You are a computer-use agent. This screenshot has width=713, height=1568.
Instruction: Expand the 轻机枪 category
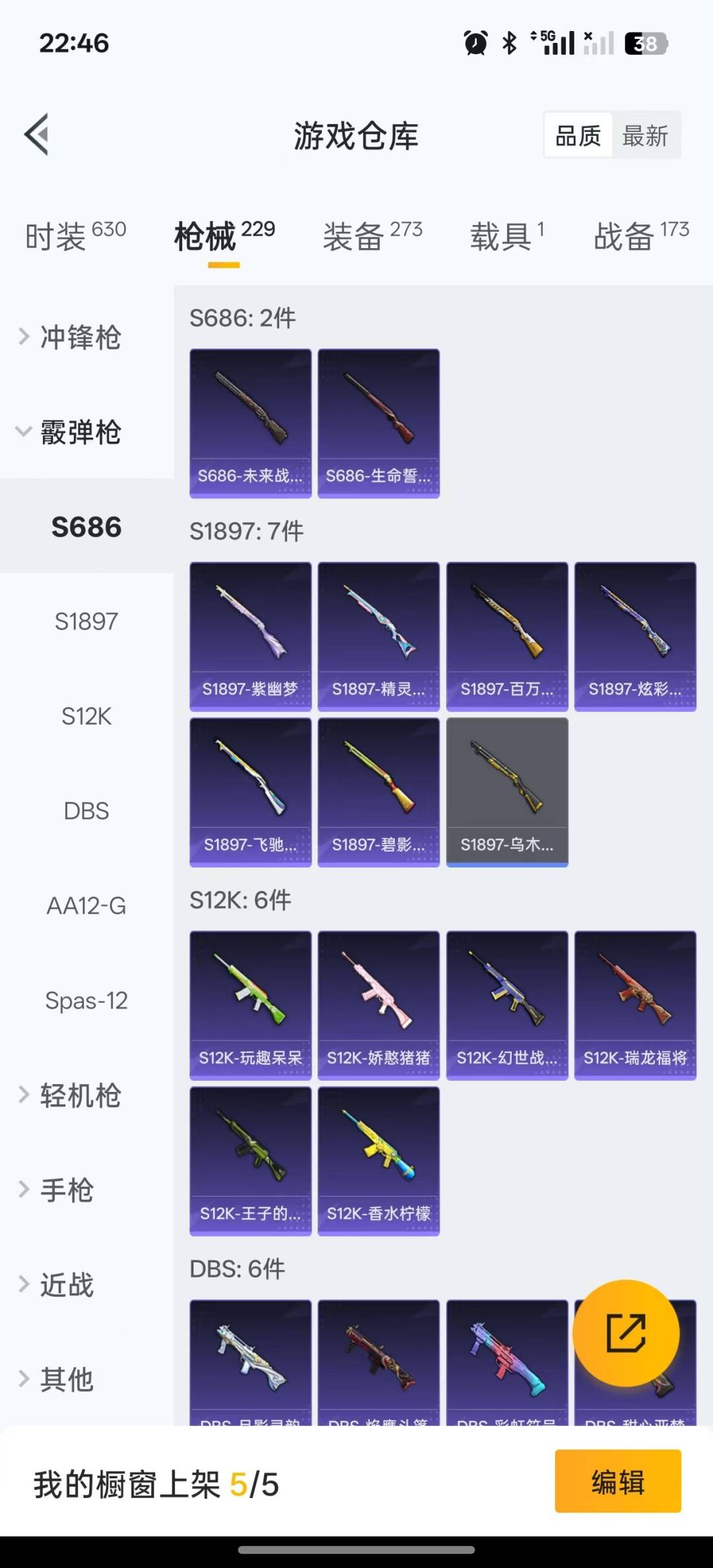(x=79, y=1096)
